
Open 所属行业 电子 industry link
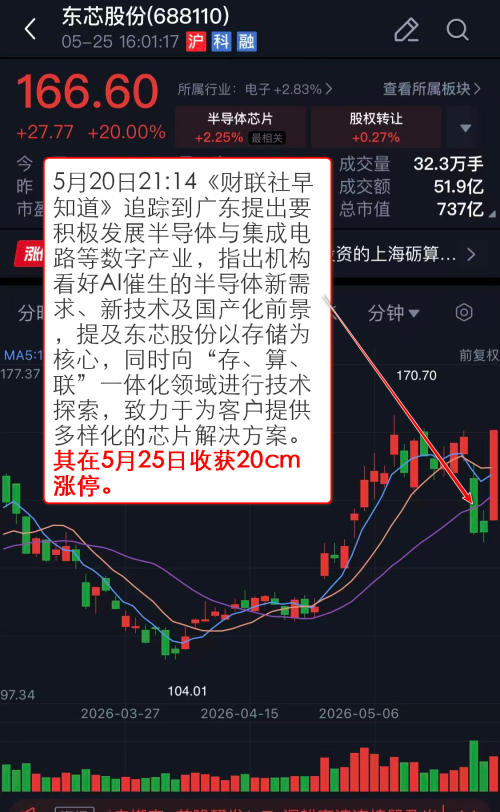pos(255,90)
